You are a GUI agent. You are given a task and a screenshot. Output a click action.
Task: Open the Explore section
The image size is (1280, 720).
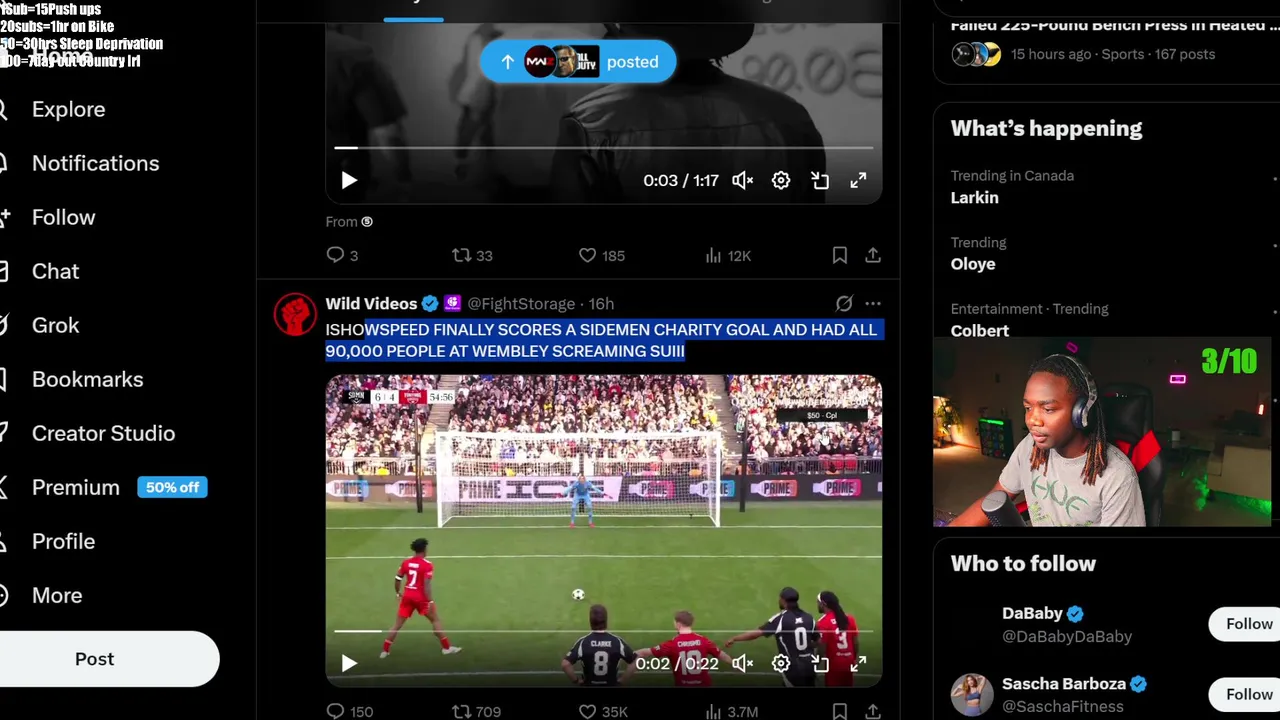click(68, 109)
